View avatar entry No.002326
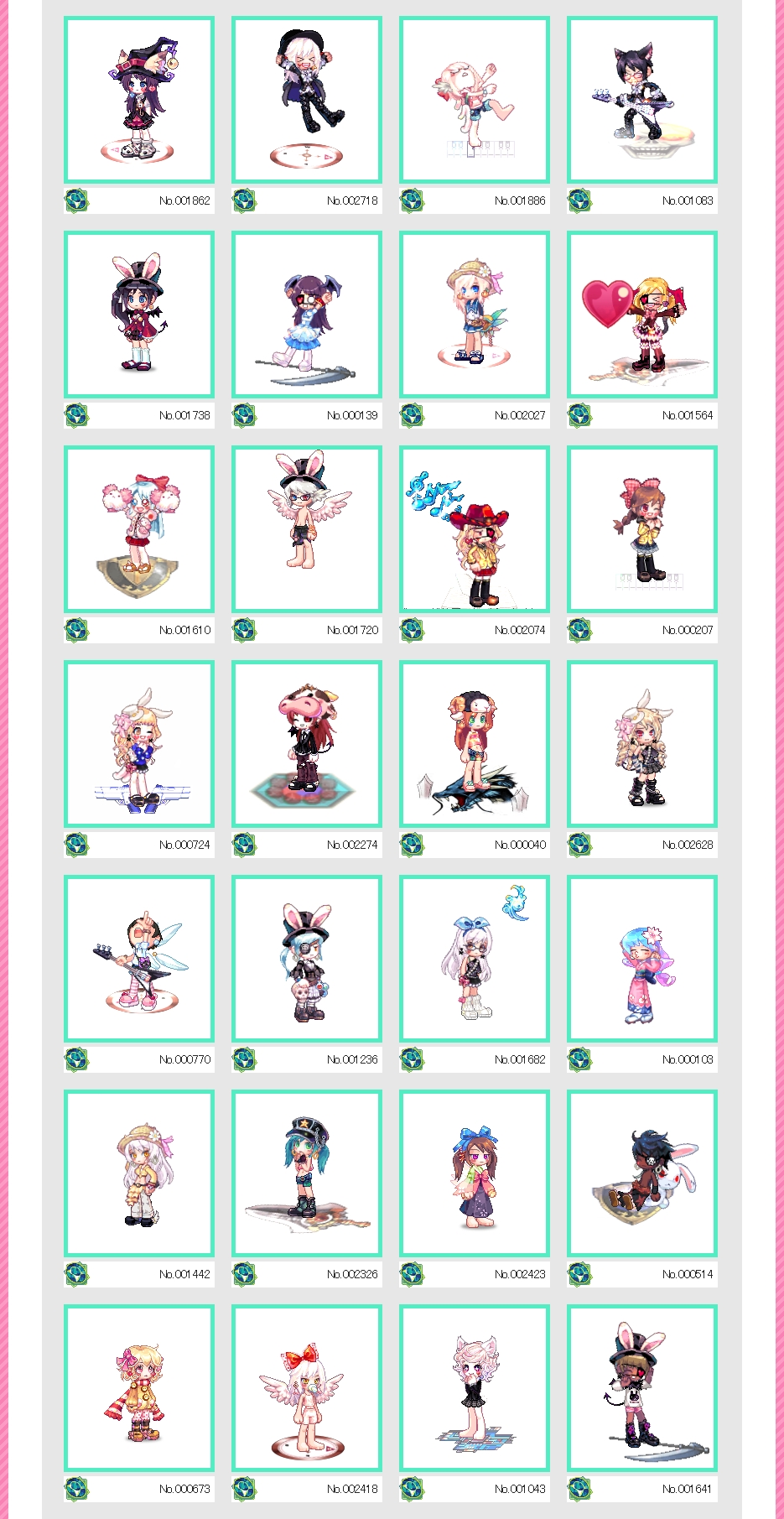 coord(307,1173)
